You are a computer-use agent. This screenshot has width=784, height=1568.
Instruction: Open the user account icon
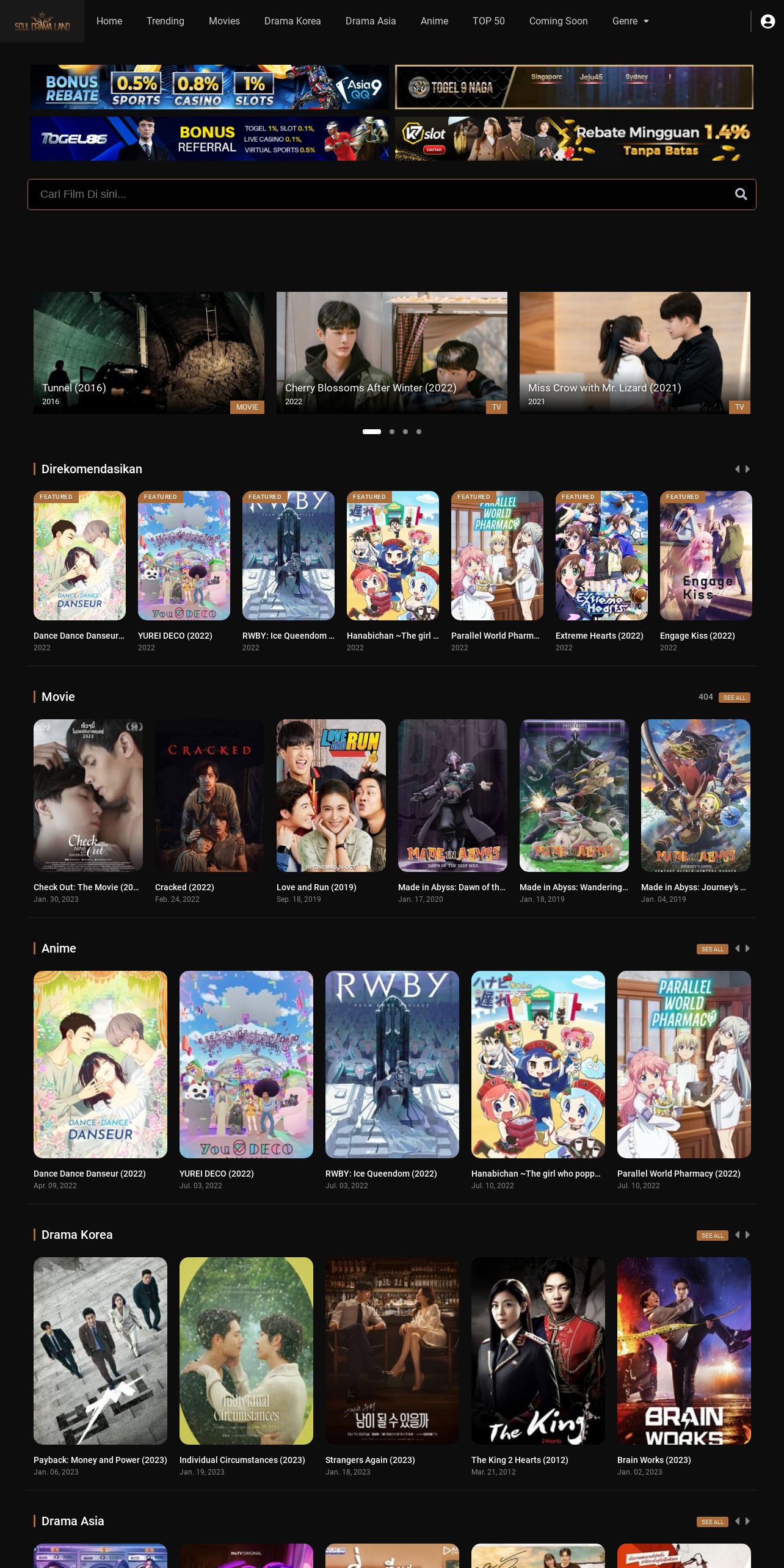768,21
